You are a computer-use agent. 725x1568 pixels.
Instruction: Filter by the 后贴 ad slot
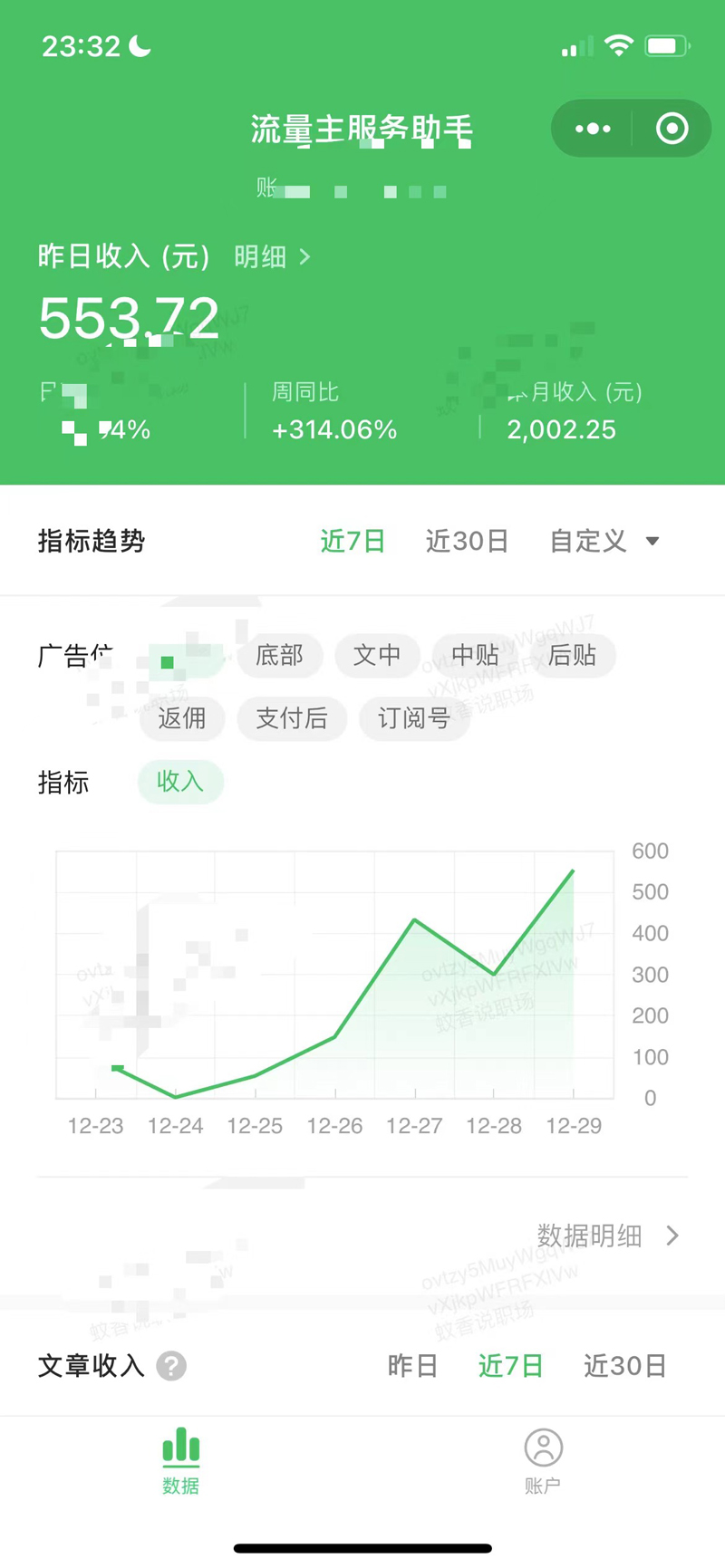coord(572,655)
